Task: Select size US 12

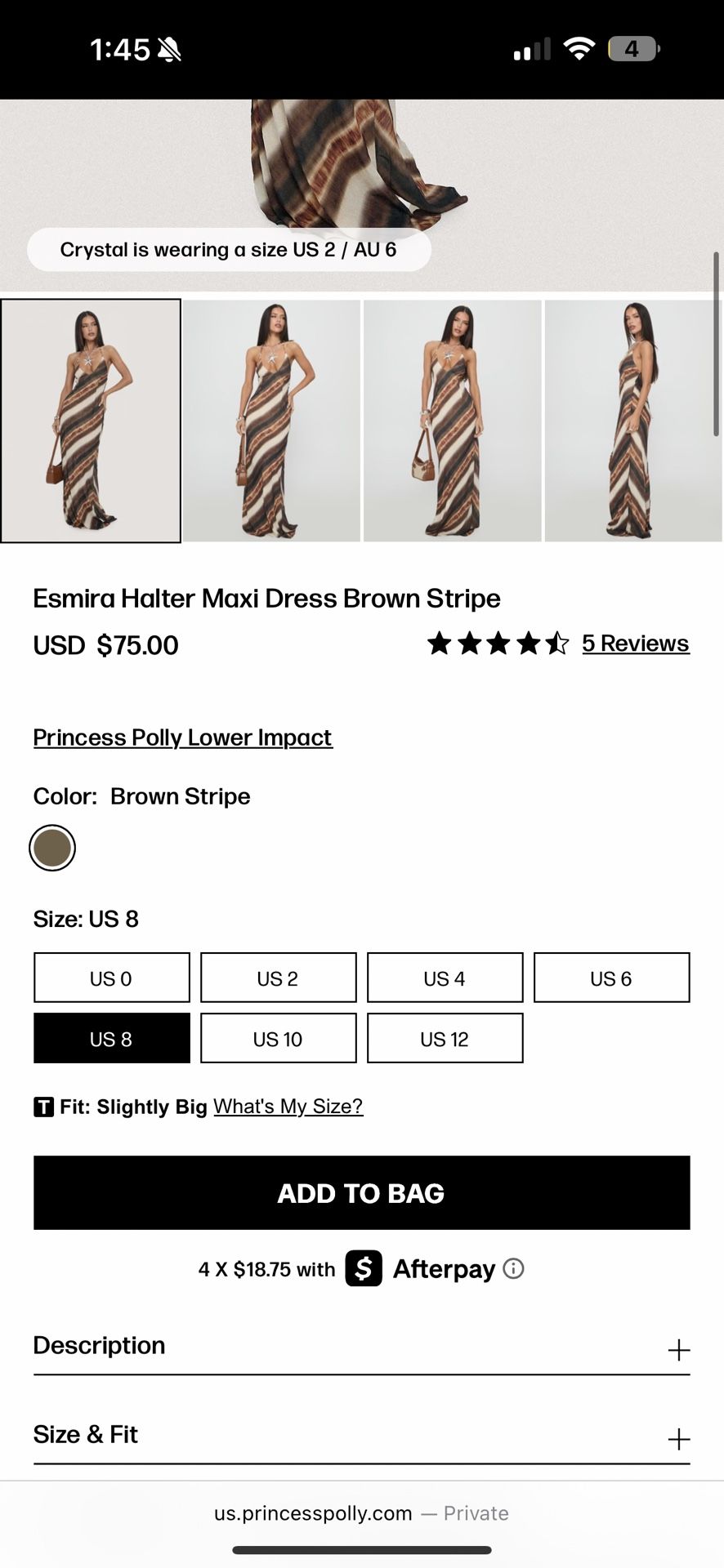Action: [445, 1038]
